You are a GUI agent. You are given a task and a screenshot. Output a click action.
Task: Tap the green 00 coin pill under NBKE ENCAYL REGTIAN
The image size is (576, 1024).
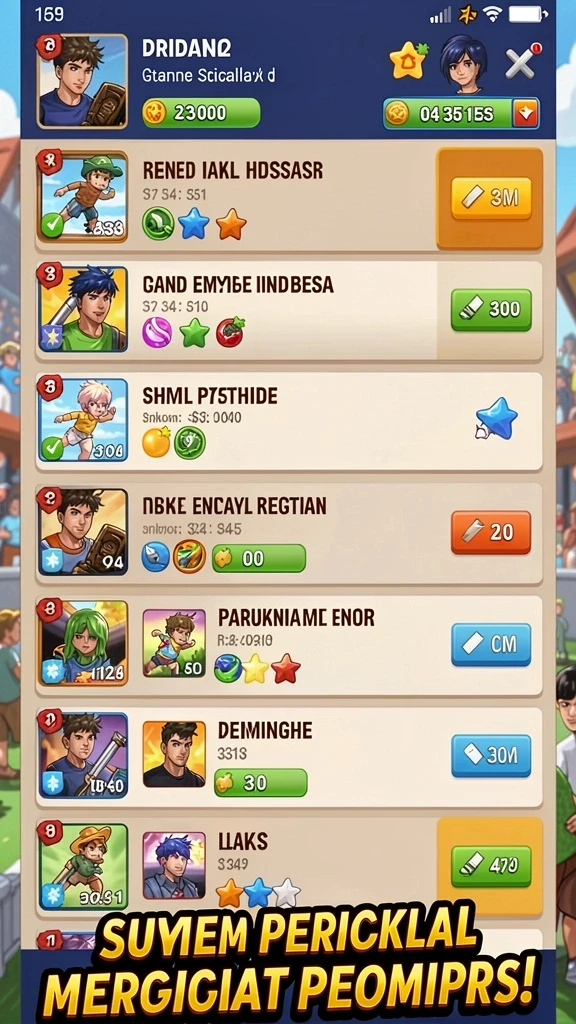tap(259, 558)
